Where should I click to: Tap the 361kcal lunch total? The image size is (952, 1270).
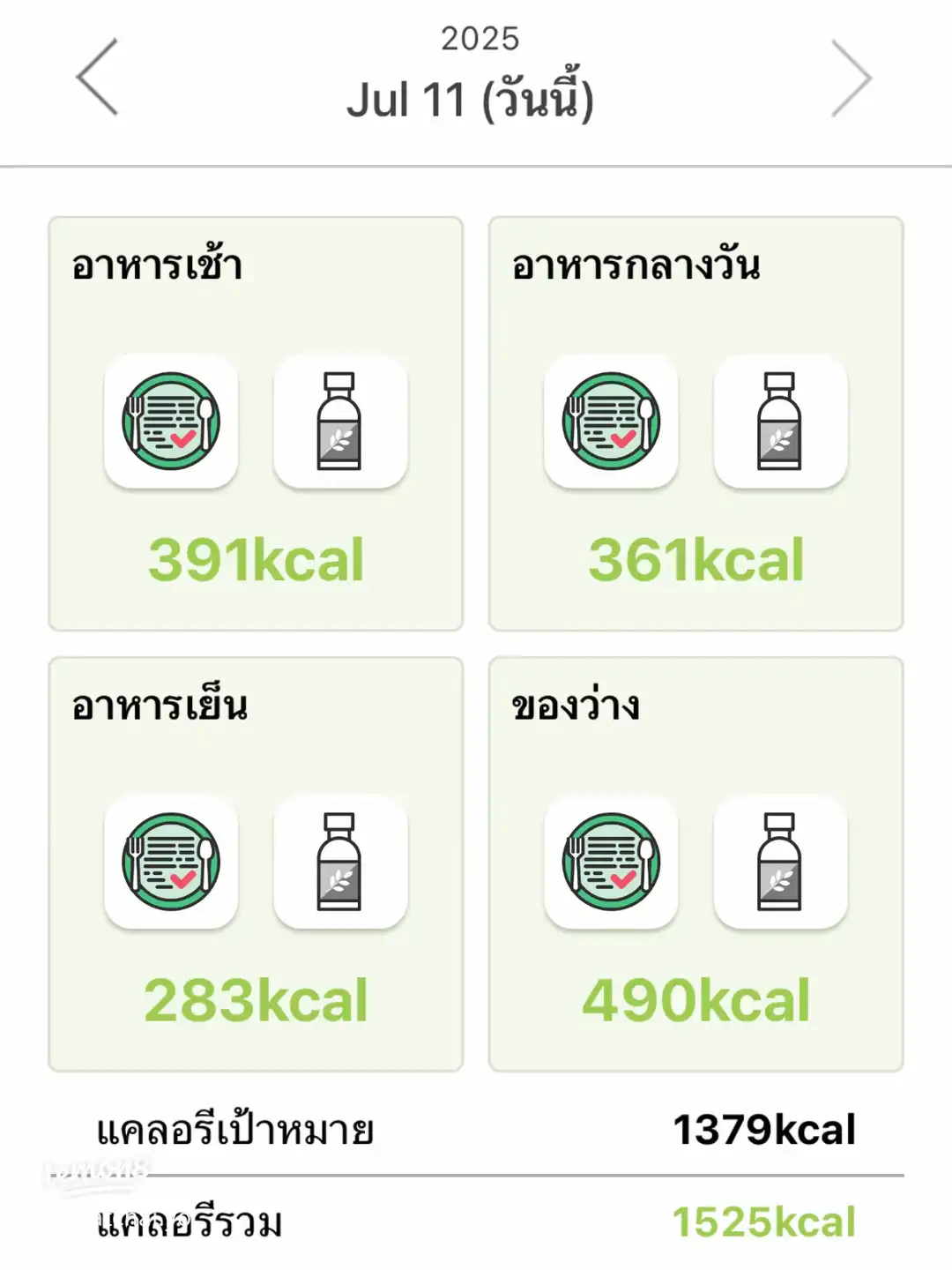pos(697,557)
